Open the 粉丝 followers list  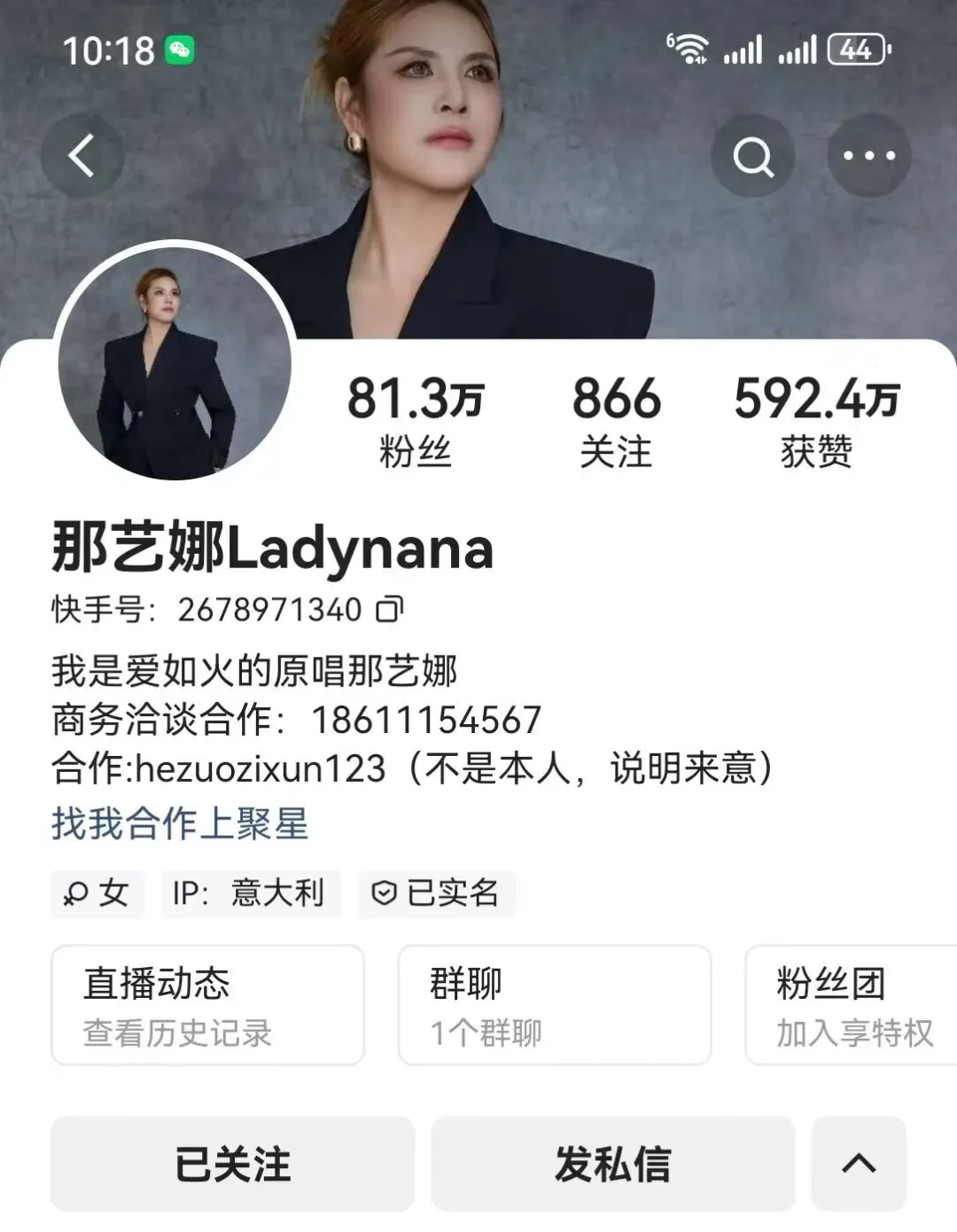point(415,420)
